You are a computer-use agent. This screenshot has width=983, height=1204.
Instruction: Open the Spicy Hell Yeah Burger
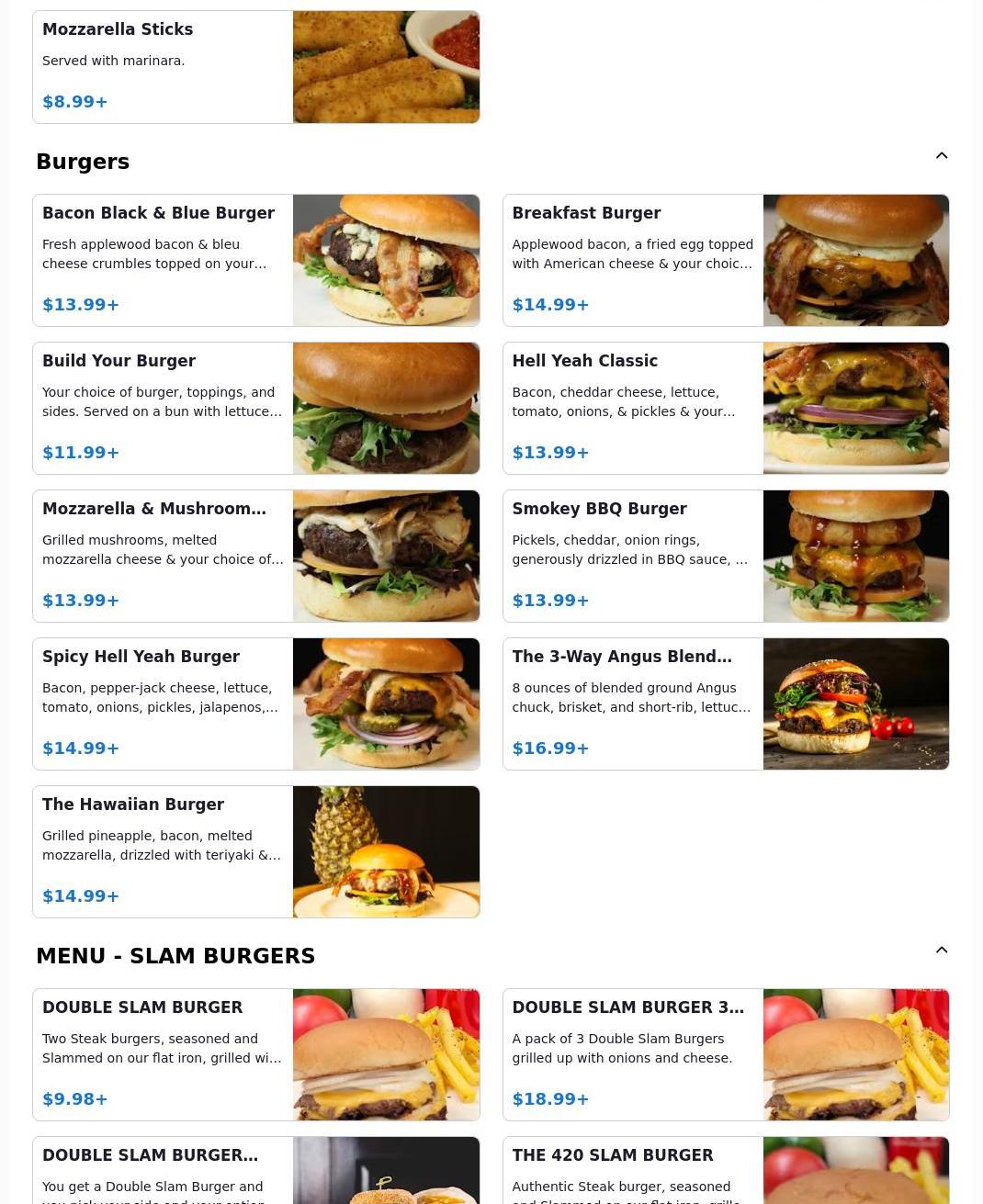click(x=255, y=703)
